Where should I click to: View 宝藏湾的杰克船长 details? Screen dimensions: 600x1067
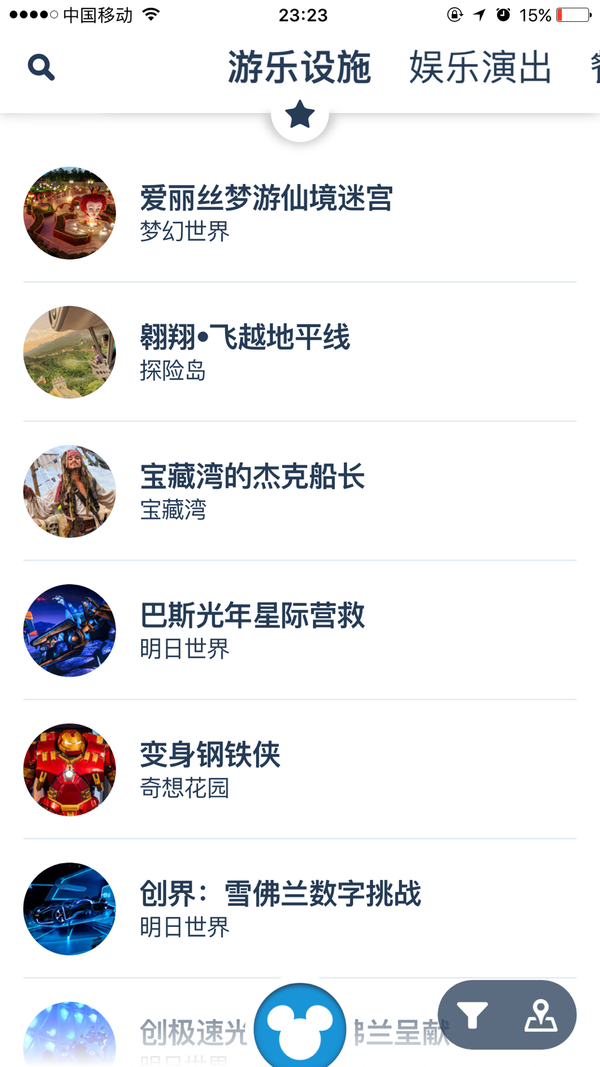252,476
